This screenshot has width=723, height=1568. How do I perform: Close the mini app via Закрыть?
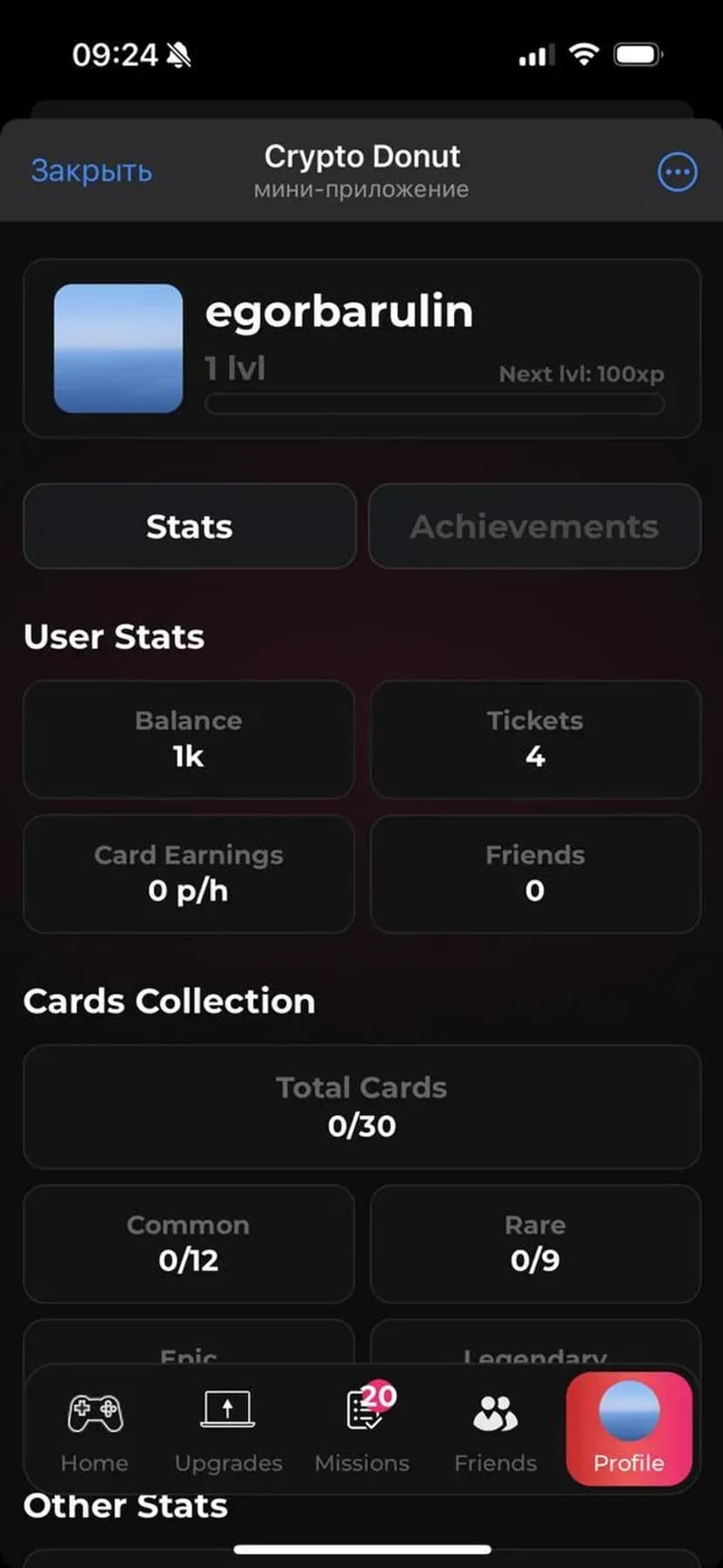click(92, 171)
